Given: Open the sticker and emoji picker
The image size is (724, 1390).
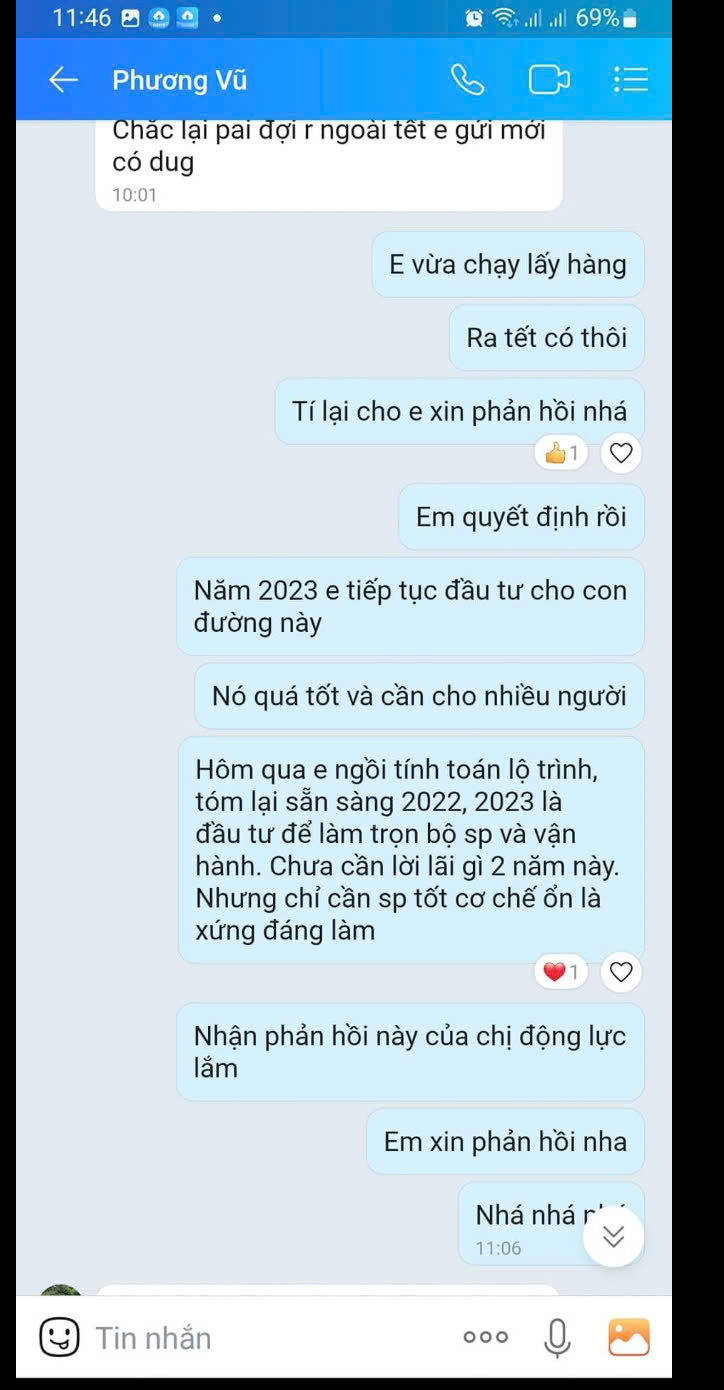Looking at the screenshot, I should (x=59, y=1337).
